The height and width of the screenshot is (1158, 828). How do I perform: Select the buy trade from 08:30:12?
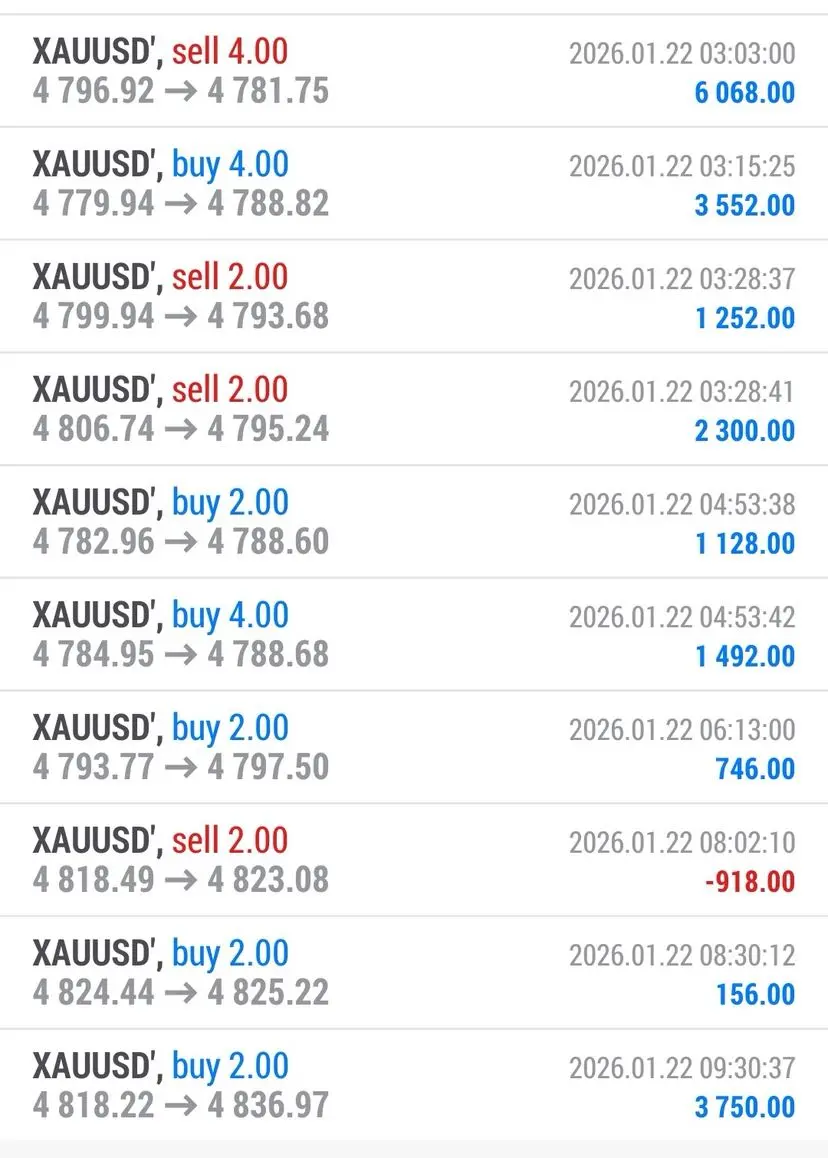point(414,974)
